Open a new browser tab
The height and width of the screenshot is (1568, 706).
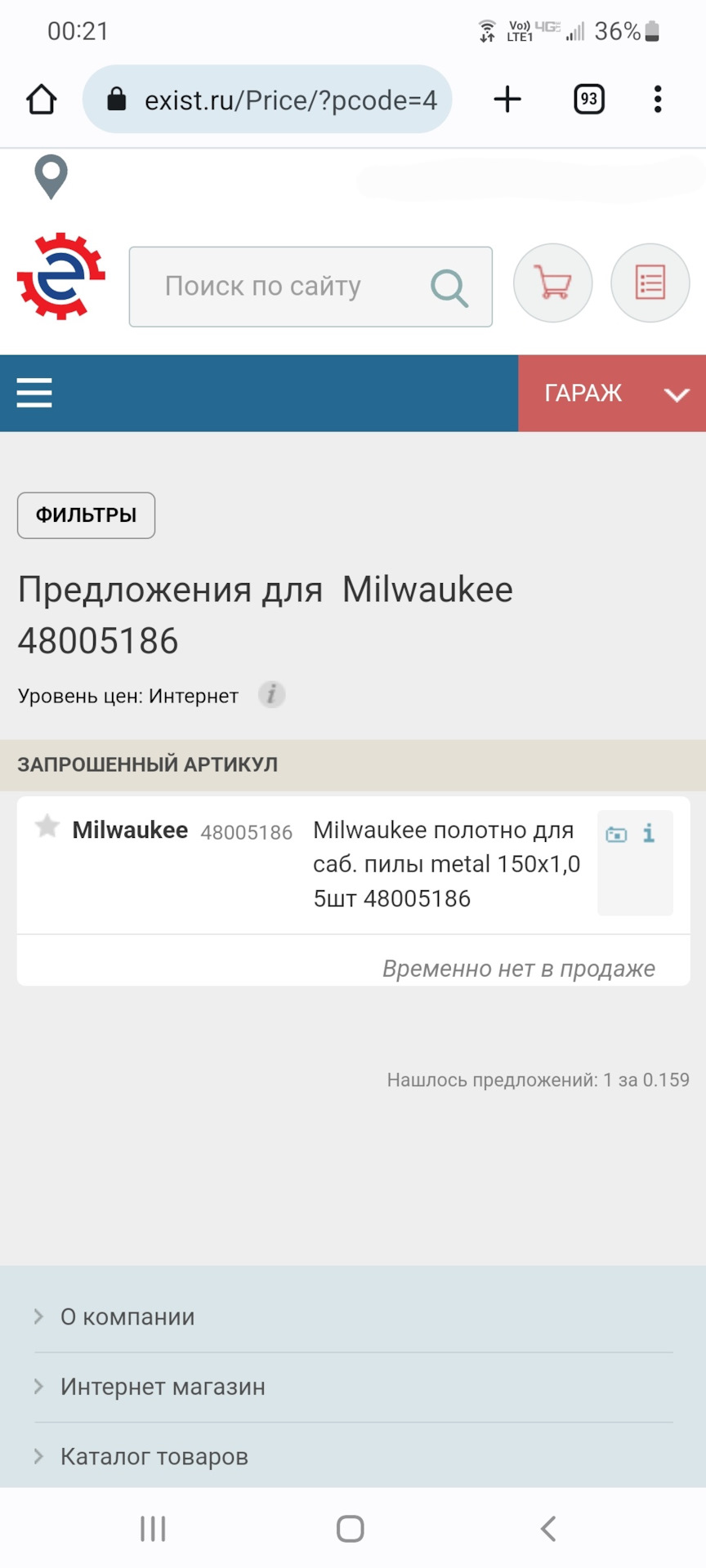[507, 100]
